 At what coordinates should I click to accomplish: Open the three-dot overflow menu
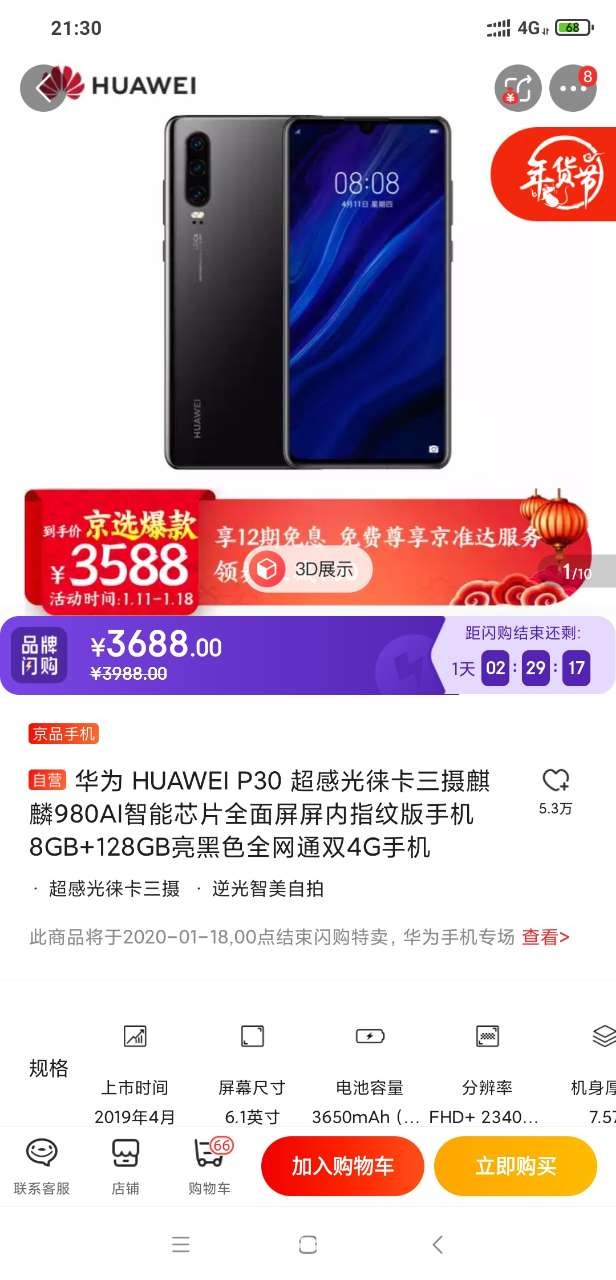click(x=573, y=88)
